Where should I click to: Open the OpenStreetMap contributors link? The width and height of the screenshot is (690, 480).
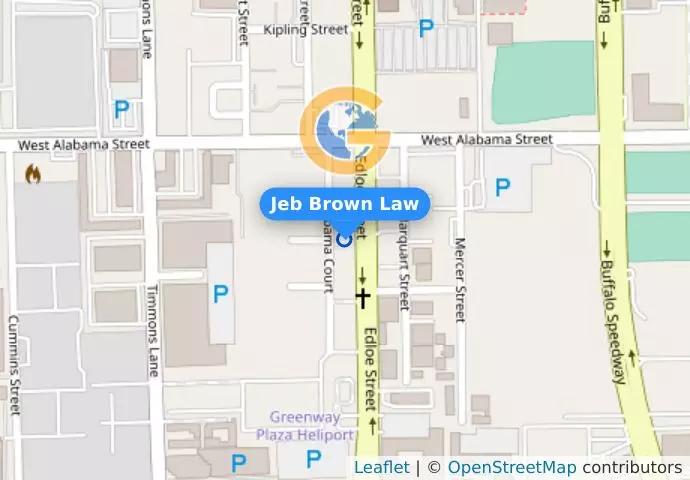click(511, 467)
